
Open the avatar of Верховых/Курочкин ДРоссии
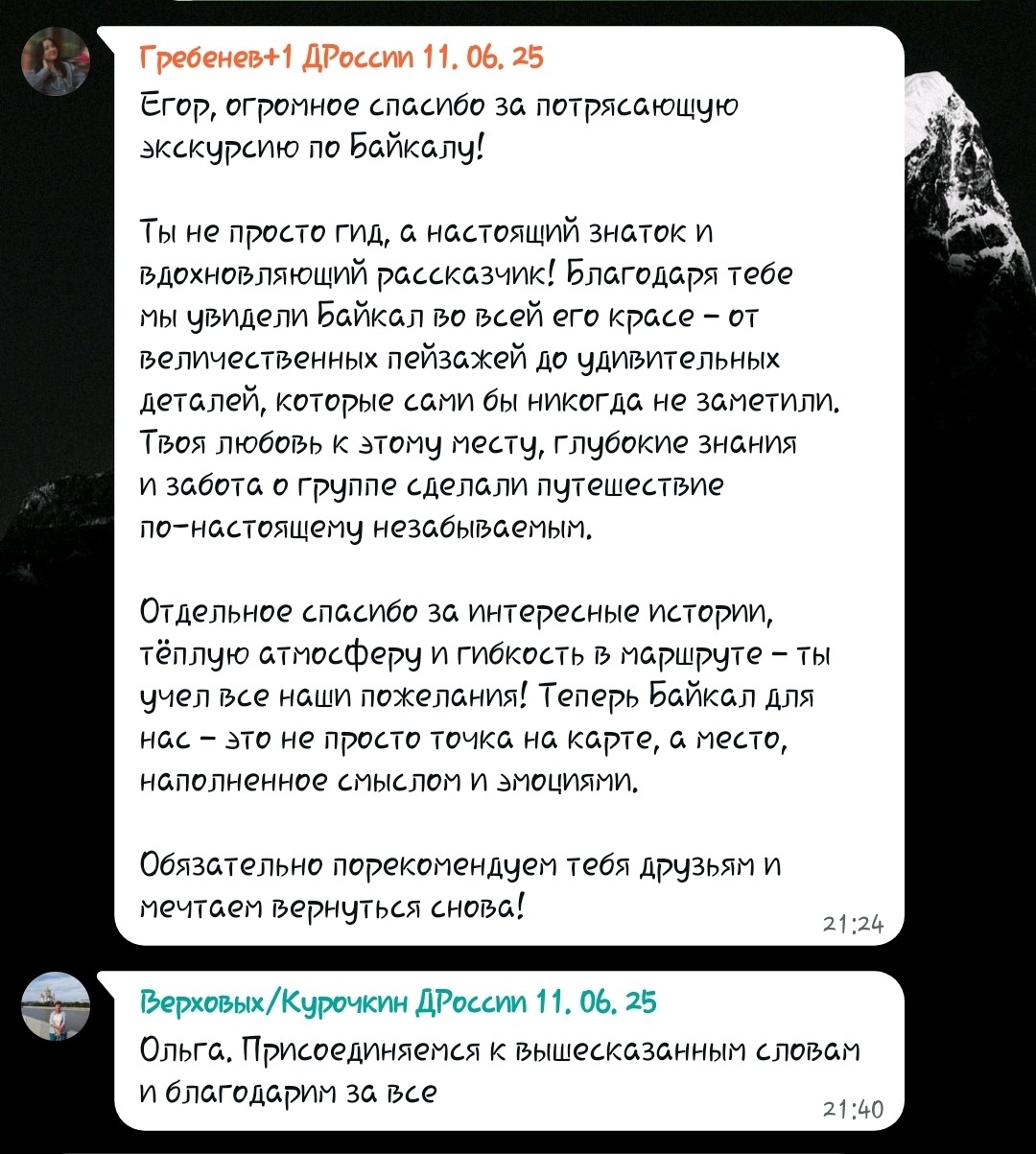(x=57, y=1006)
